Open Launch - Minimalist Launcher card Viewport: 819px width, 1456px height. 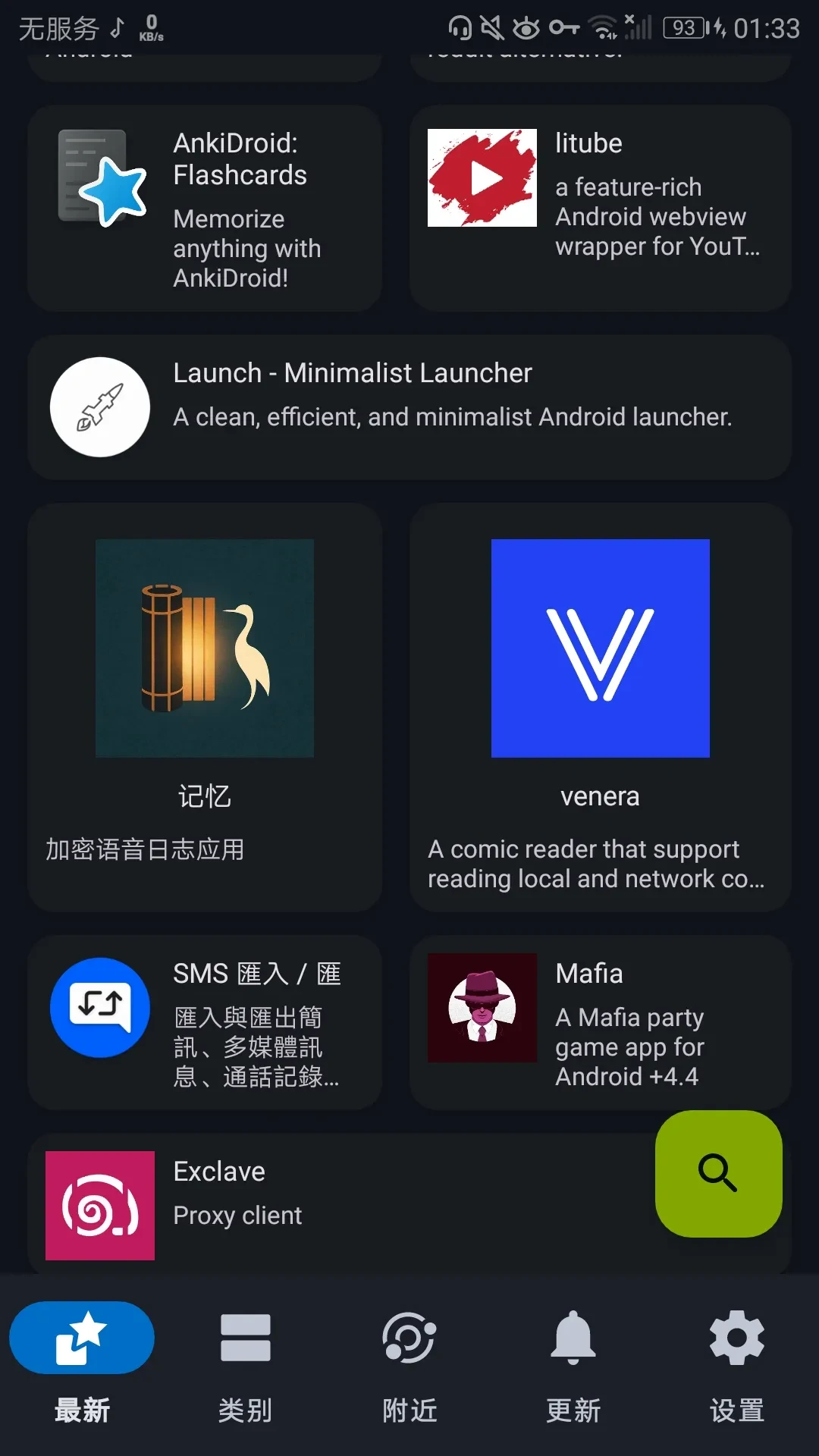point(409,407)
